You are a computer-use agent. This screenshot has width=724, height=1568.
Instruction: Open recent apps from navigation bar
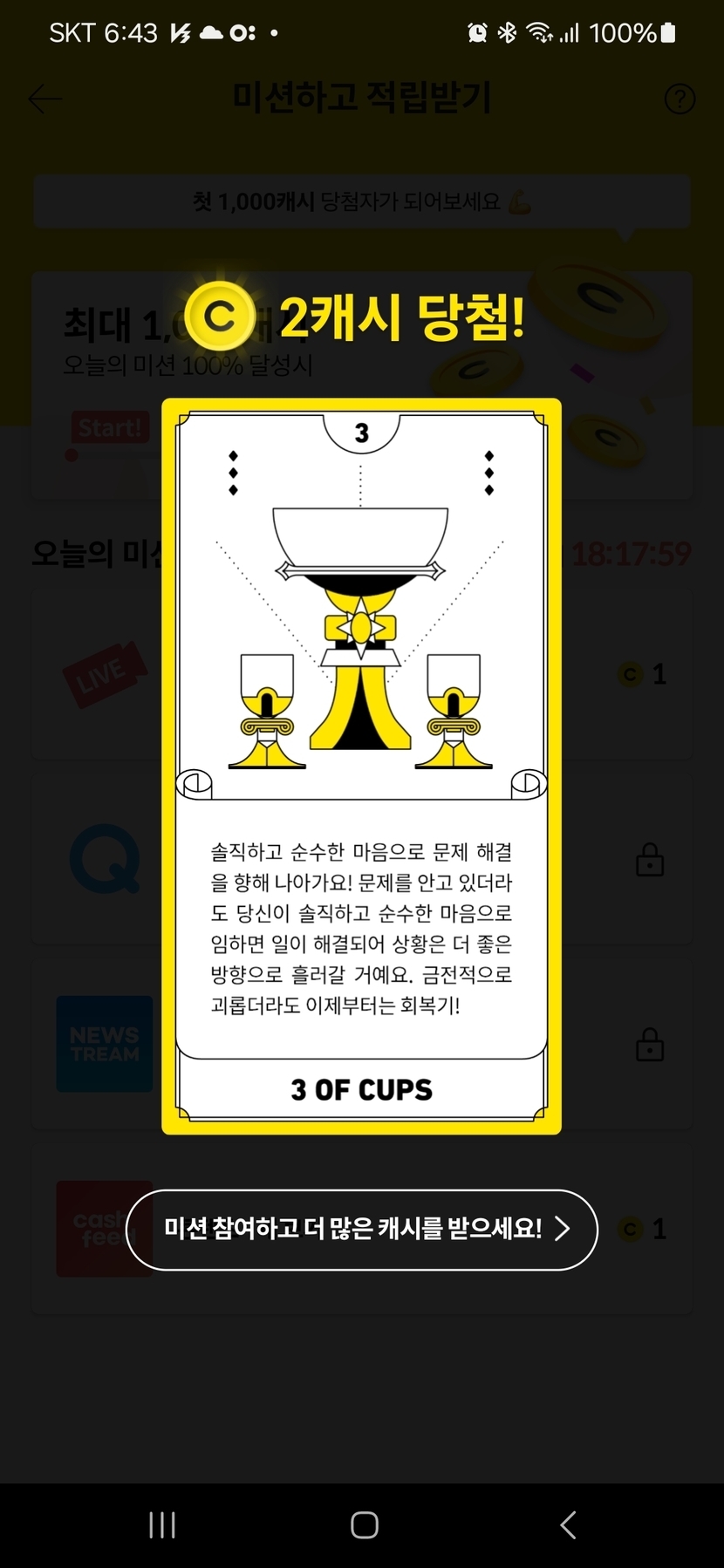[x=162, y=1524]
